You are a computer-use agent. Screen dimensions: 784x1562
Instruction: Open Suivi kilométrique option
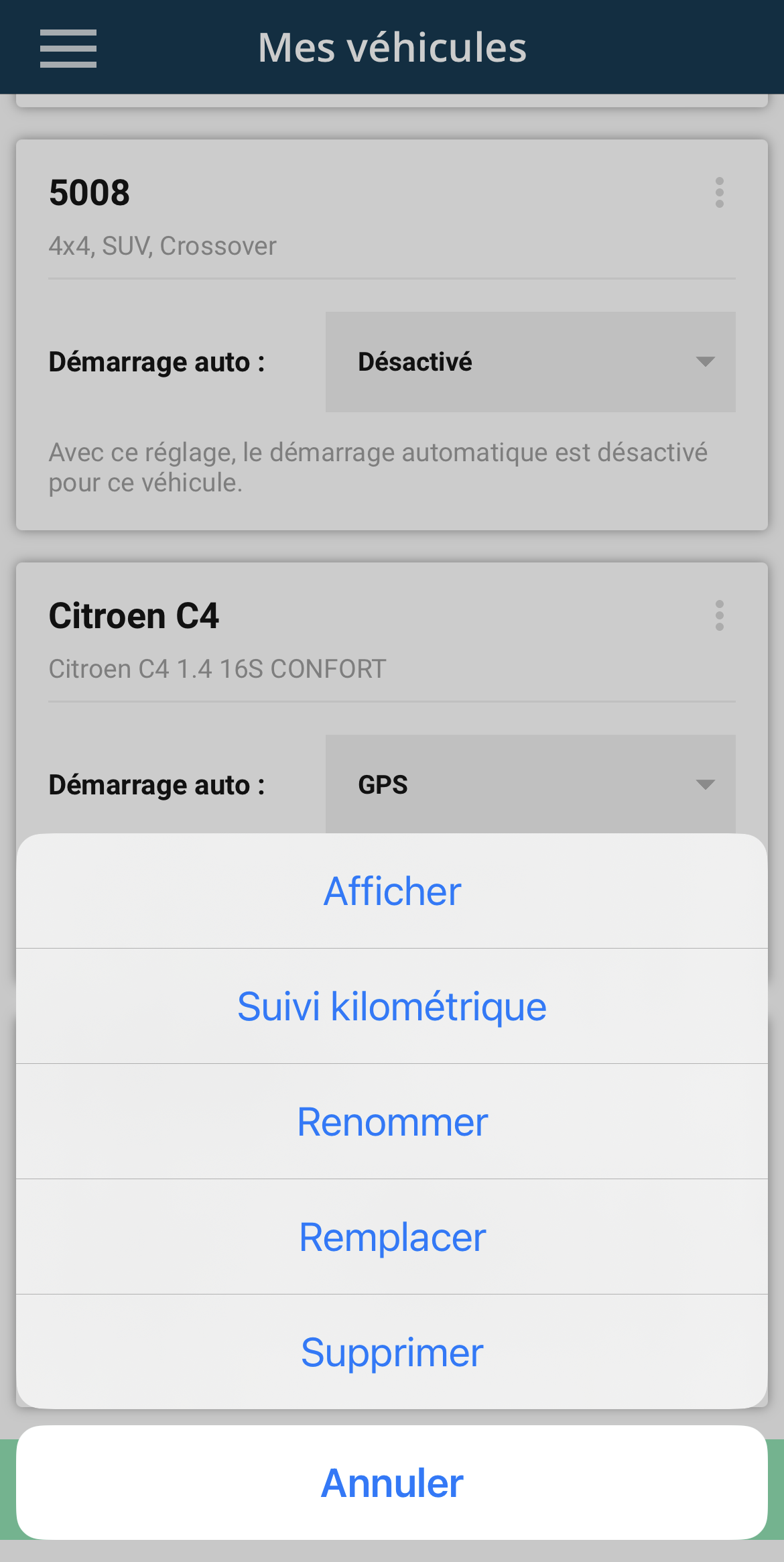tap(392, 1006)
